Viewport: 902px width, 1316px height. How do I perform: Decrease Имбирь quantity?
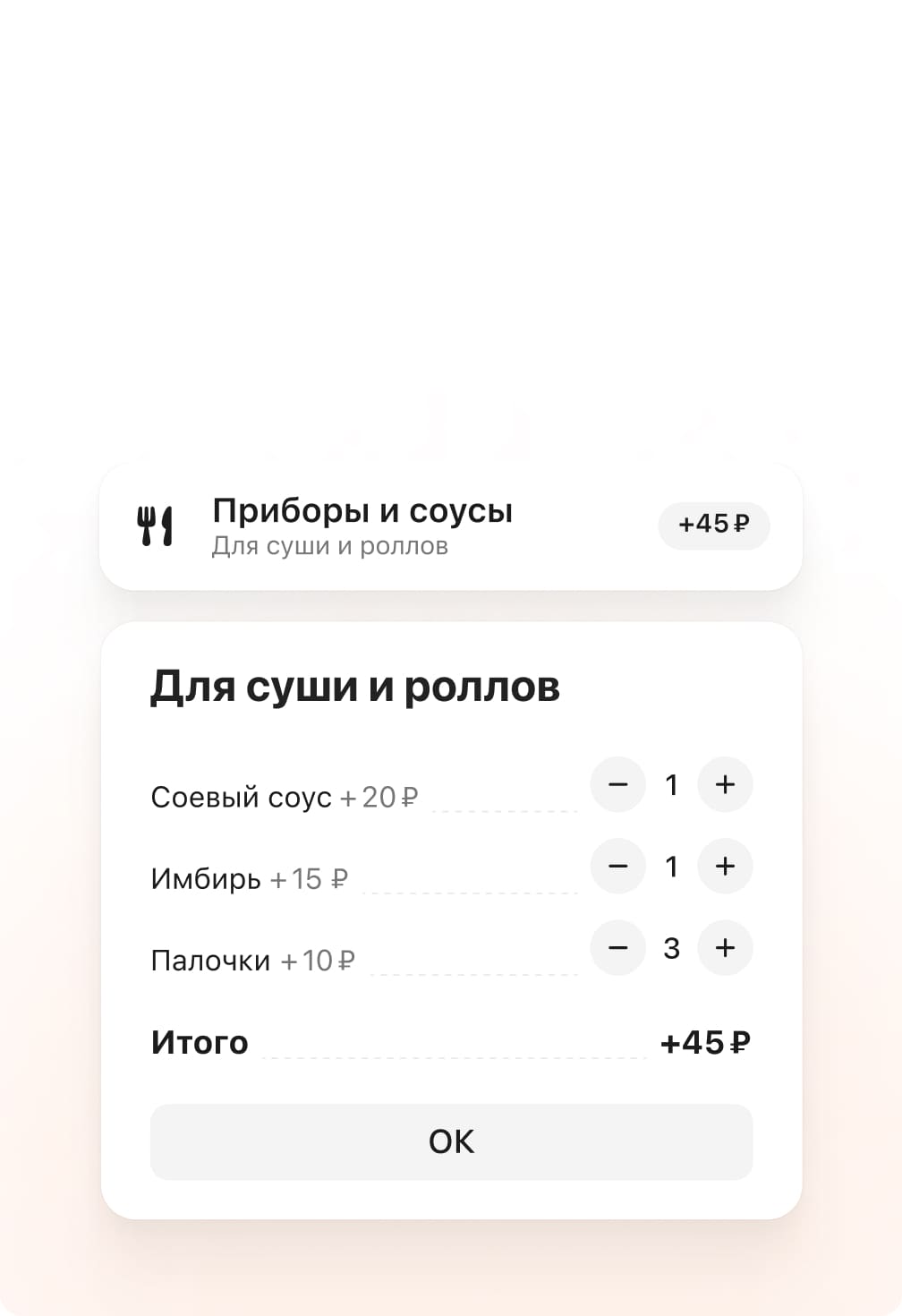[x=618, y=866]
